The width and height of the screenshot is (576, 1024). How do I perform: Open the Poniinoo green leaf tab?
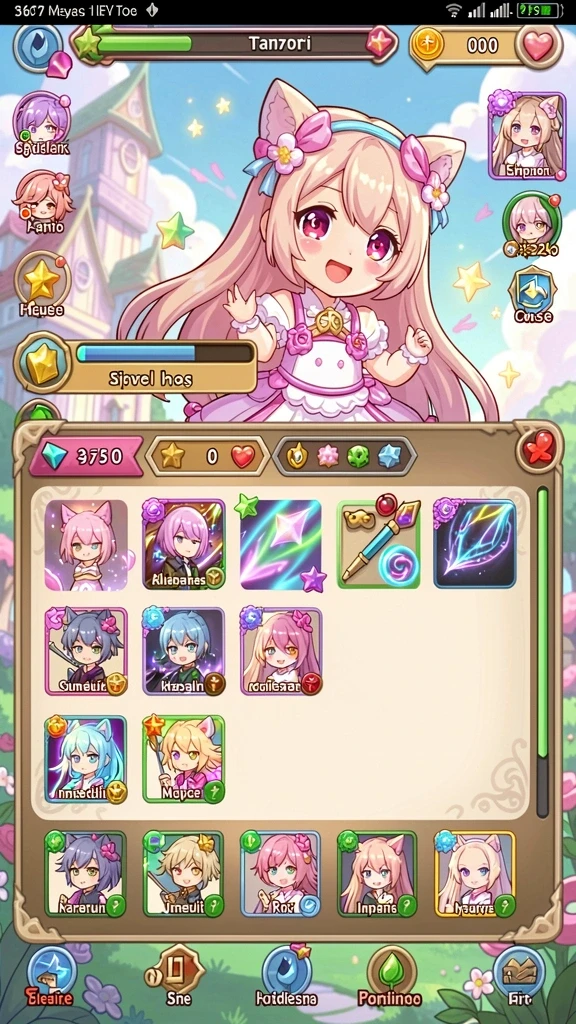pos(392,977)
